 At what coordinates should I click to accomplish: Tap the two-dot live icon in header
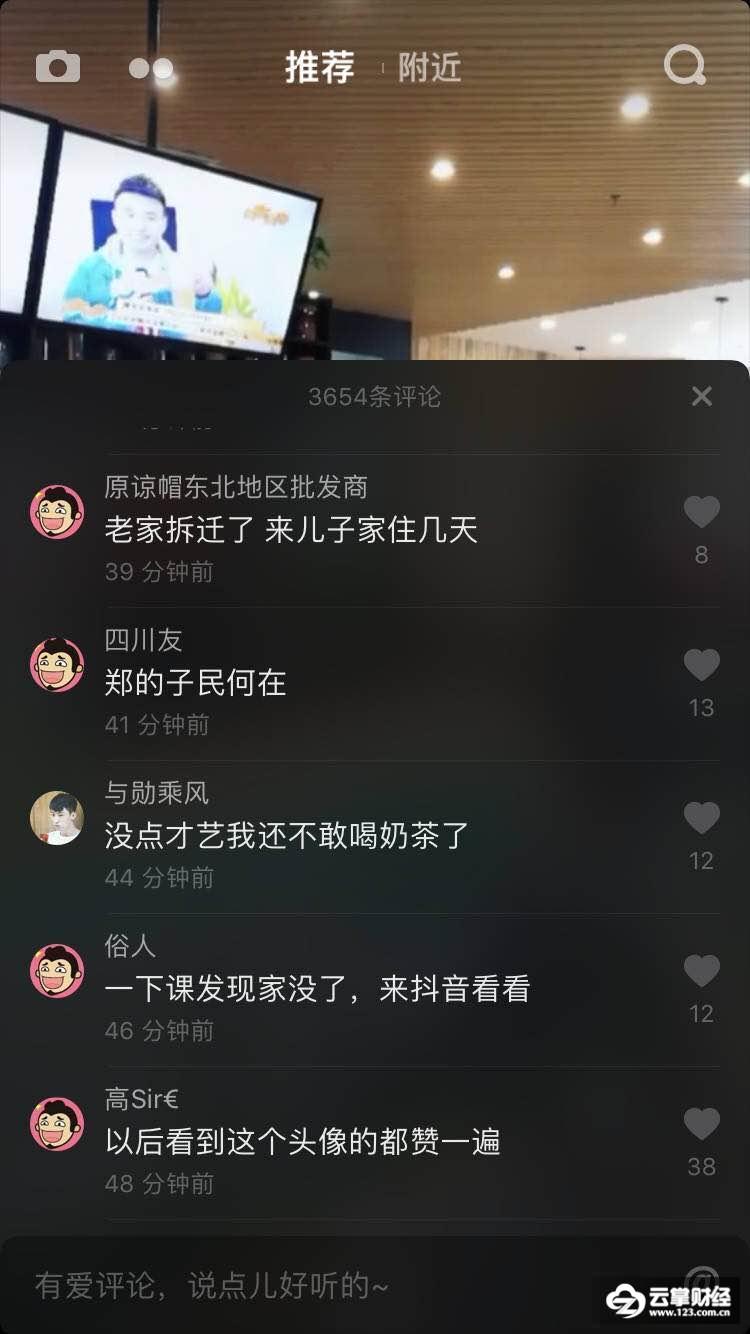[151, 69]
